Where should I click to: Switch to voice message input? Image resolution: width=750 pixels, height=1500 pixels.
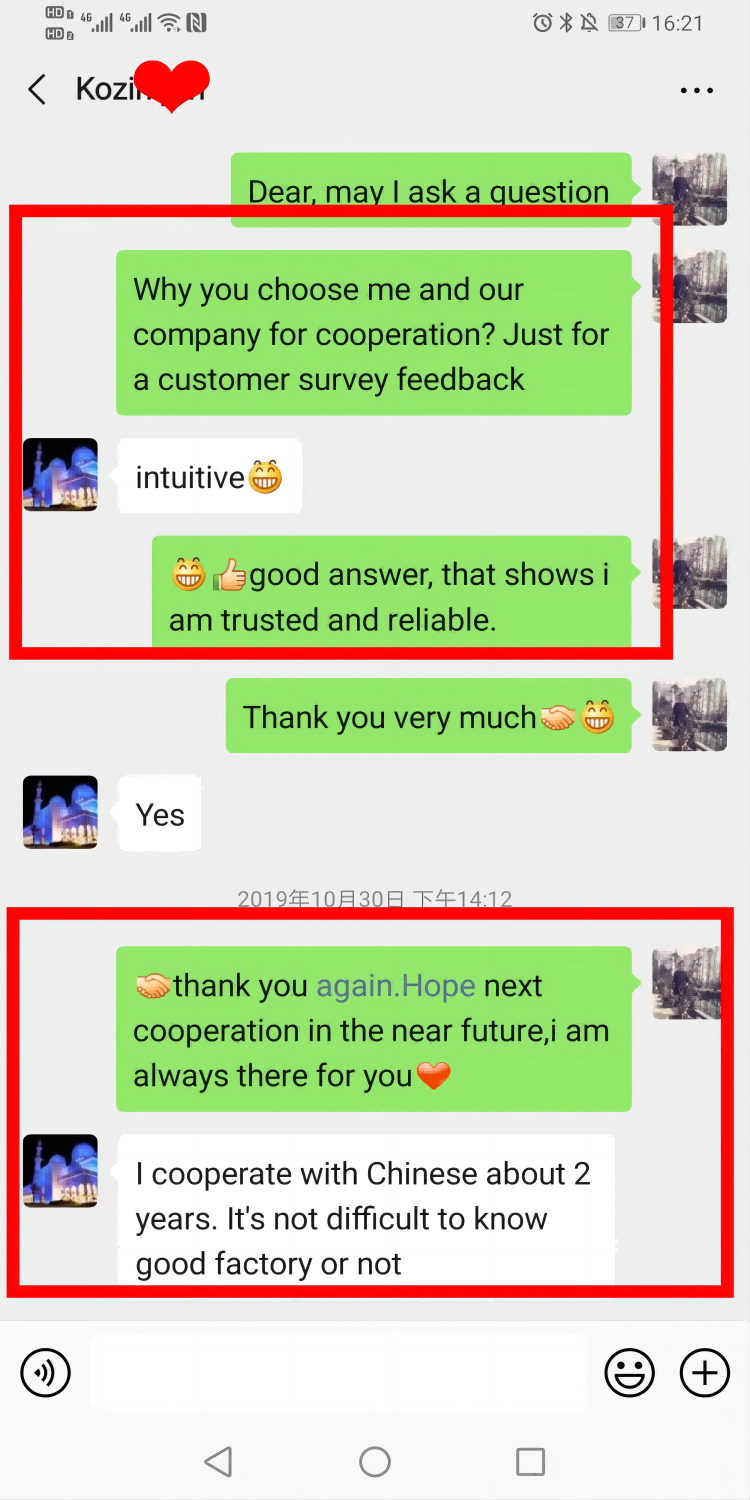[x=45, y=1372]
